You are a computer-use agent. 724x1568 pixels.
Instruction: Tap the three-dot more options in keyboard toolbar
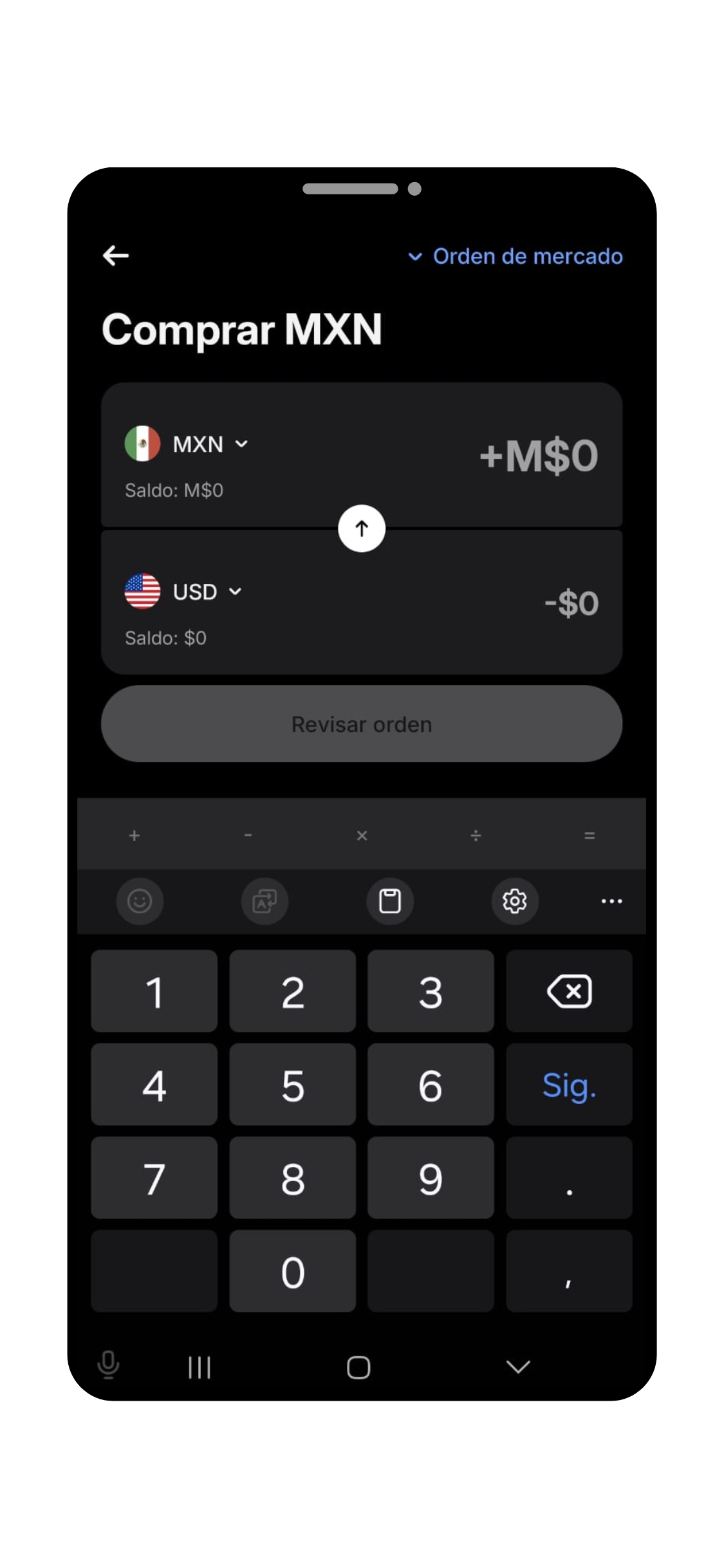click(x=611, y=901)
